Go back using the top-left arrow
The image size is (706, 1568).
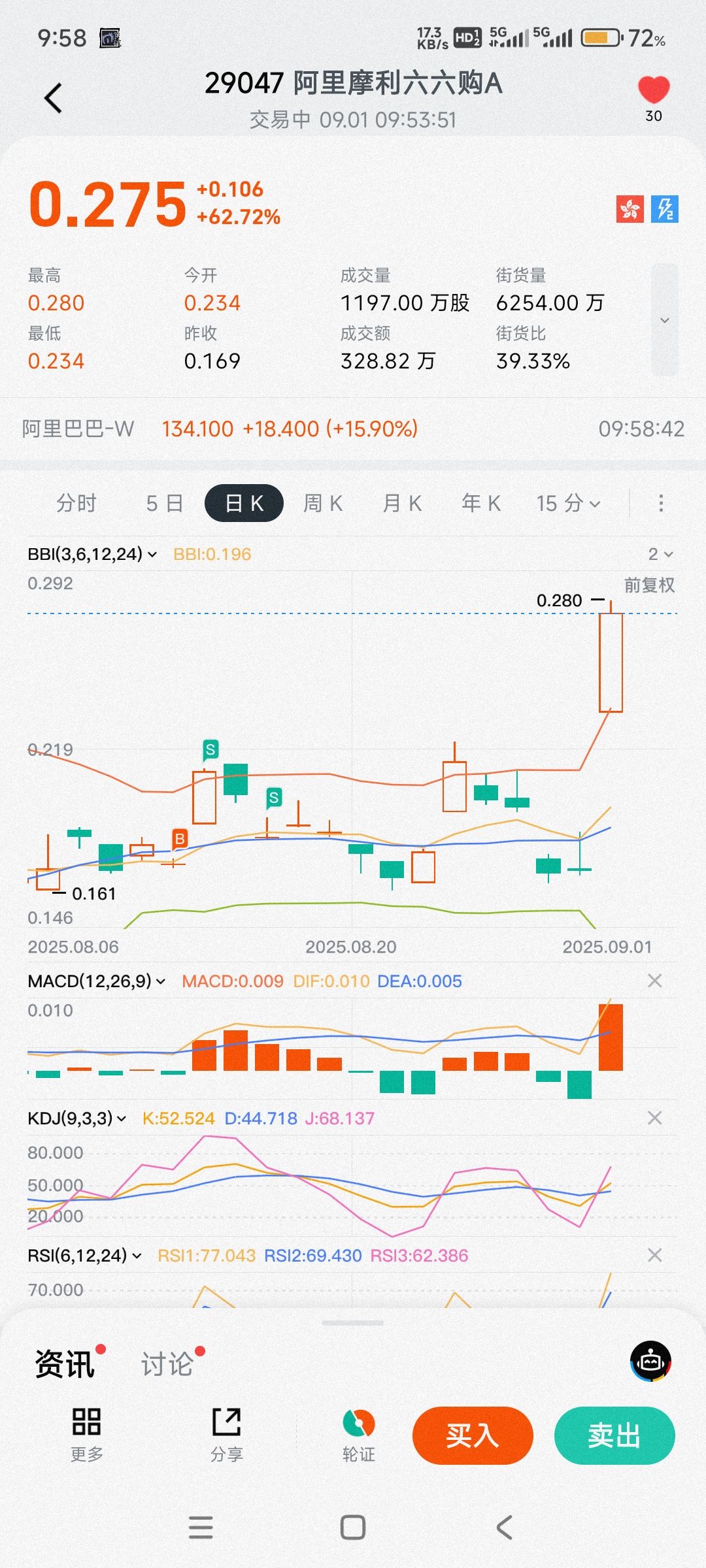click(53, 99)
